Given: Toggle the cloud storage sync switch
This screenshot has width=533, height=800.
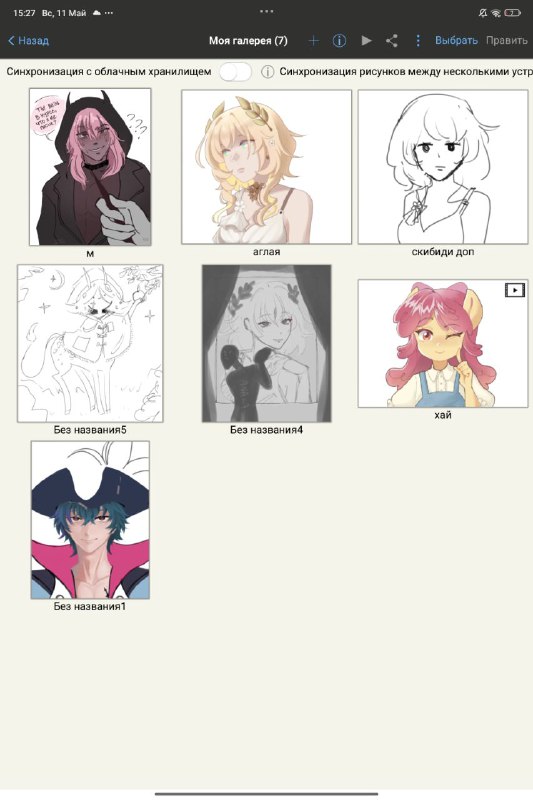Looking at the screenshot, I should coord(236,72).
